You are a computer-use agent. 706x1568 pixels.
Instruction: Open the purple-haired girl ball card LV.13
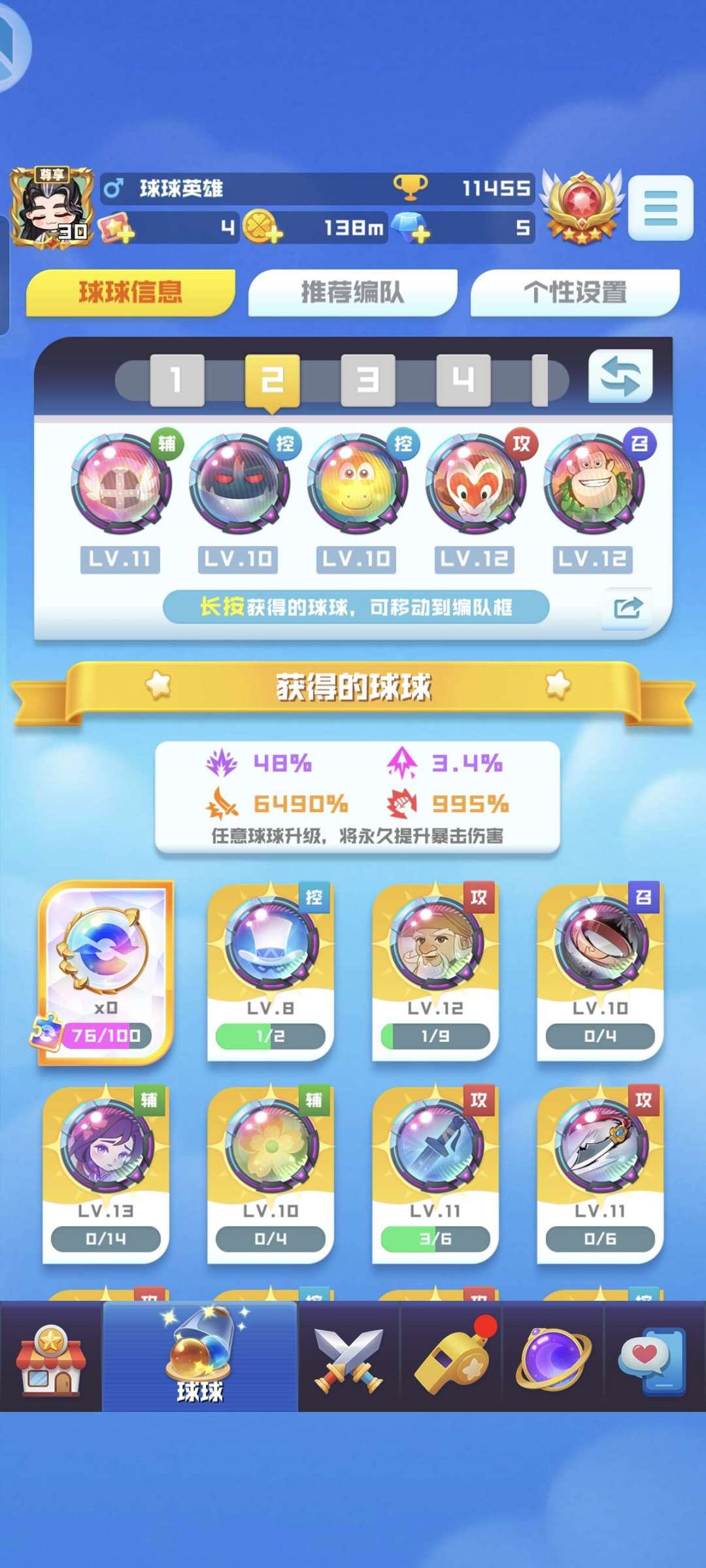tap(106, 1175)
